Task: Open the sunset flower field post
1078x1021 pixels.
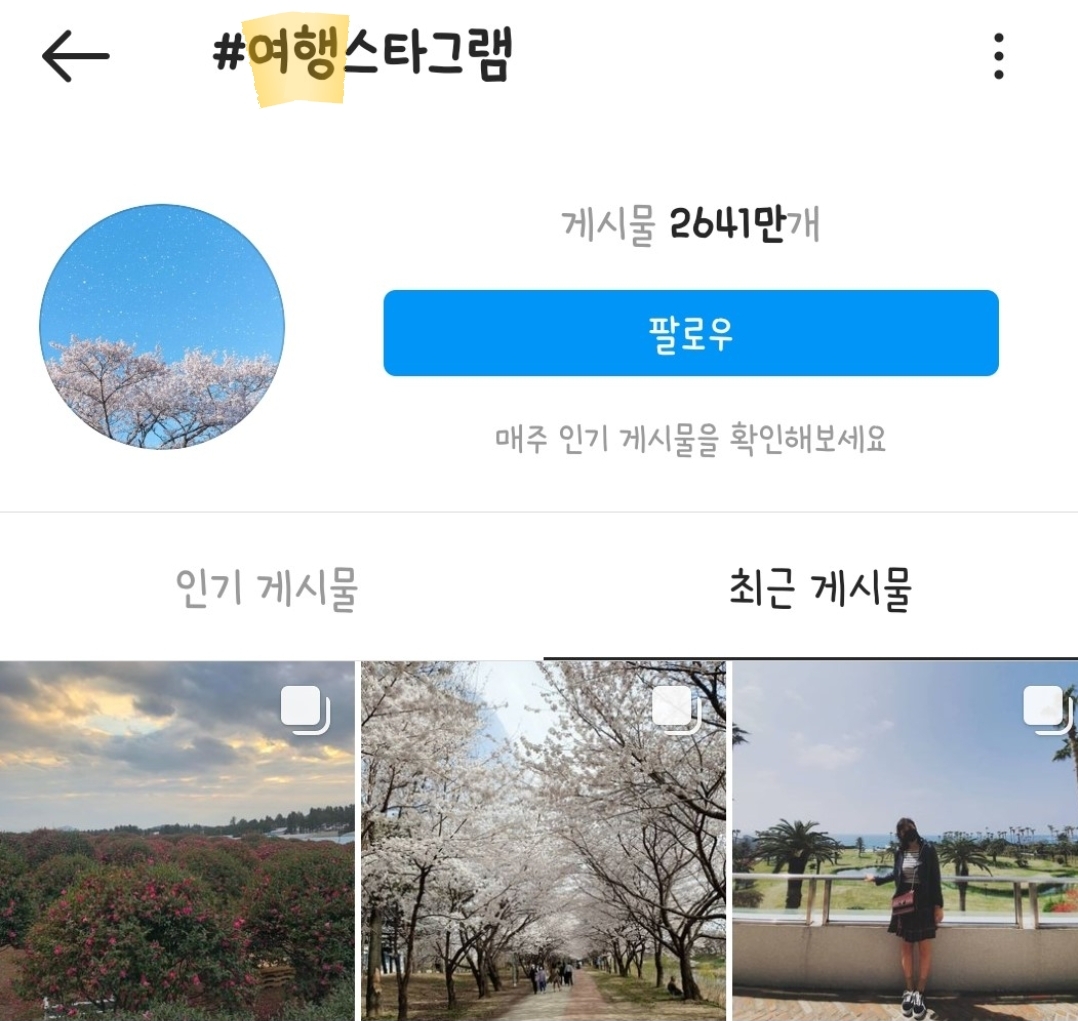Action: [x=177, y=840]
